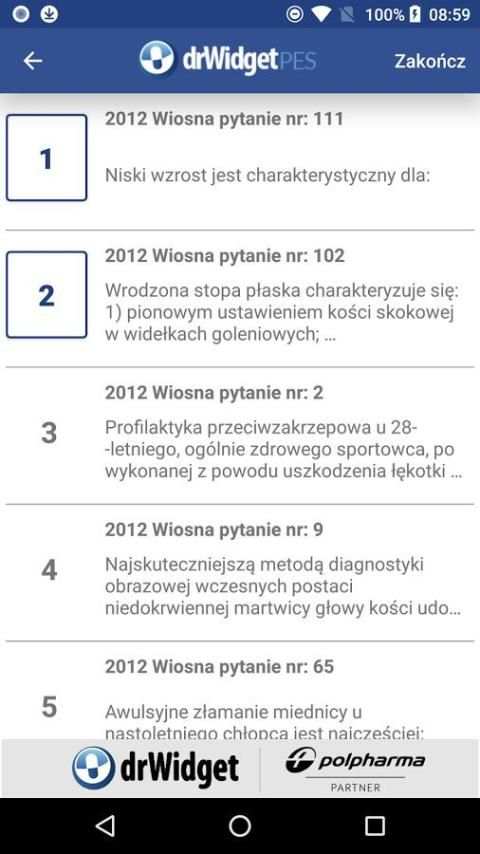Go back using the arrow icon

(x=33, y=60)
